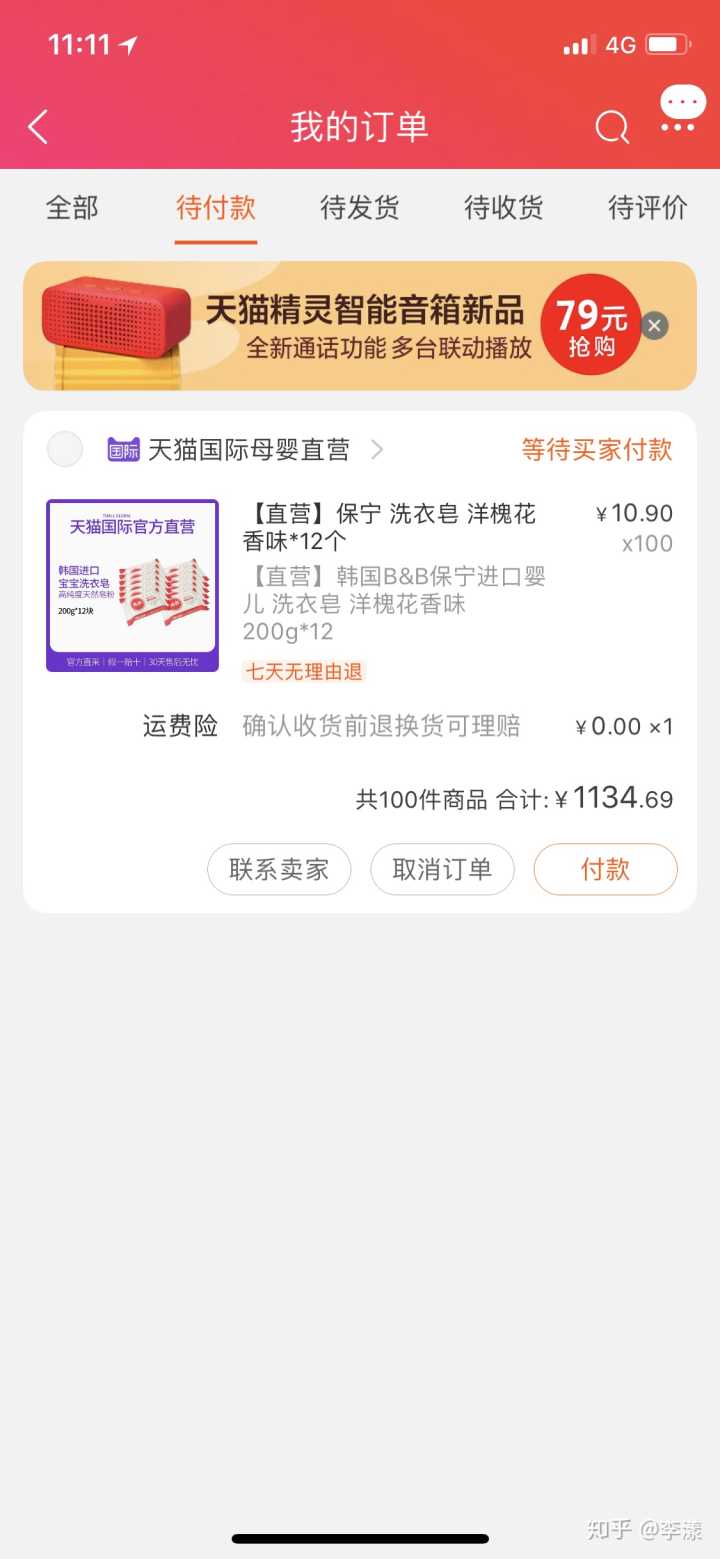Switch to the 待评价 tab

[x=648, y=208]
